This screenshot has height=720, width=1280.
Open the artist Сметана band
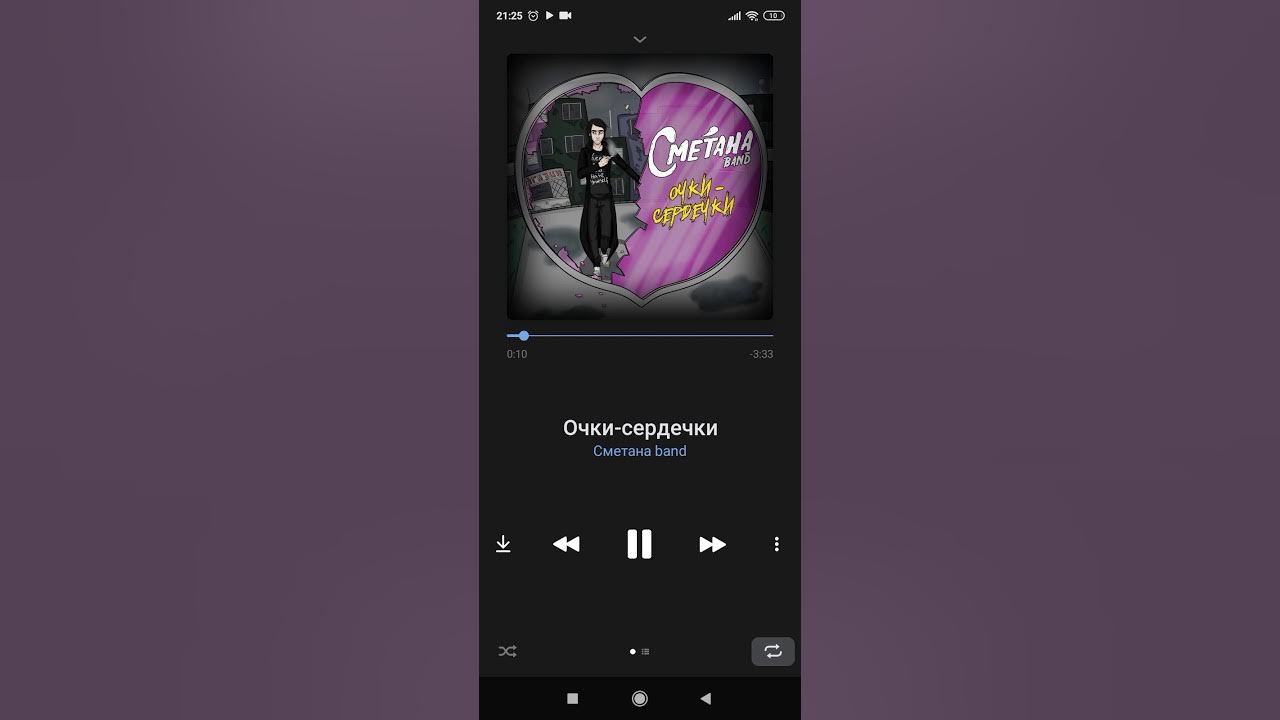[639, 451]
